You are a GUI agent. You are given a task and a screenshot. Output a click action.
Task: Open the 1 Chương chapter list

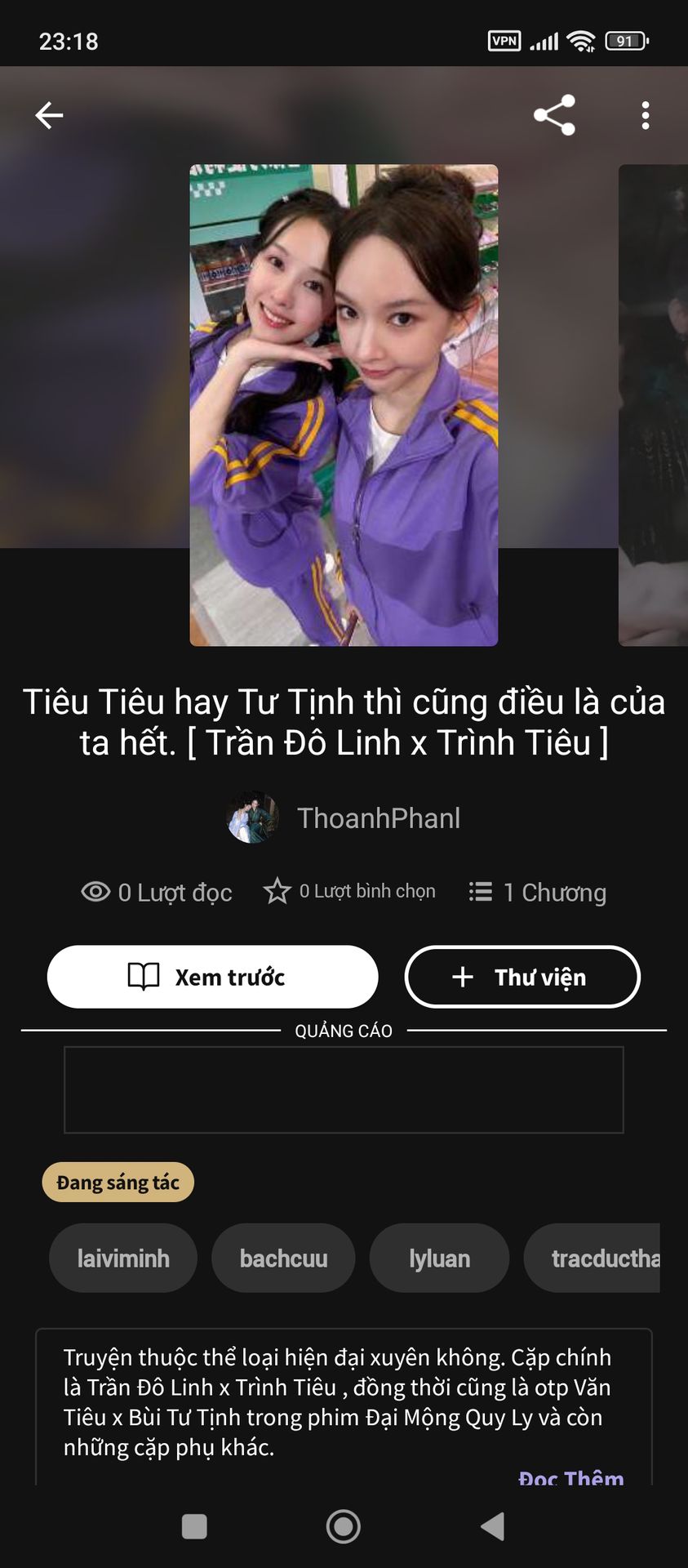[x=539, y=892]
